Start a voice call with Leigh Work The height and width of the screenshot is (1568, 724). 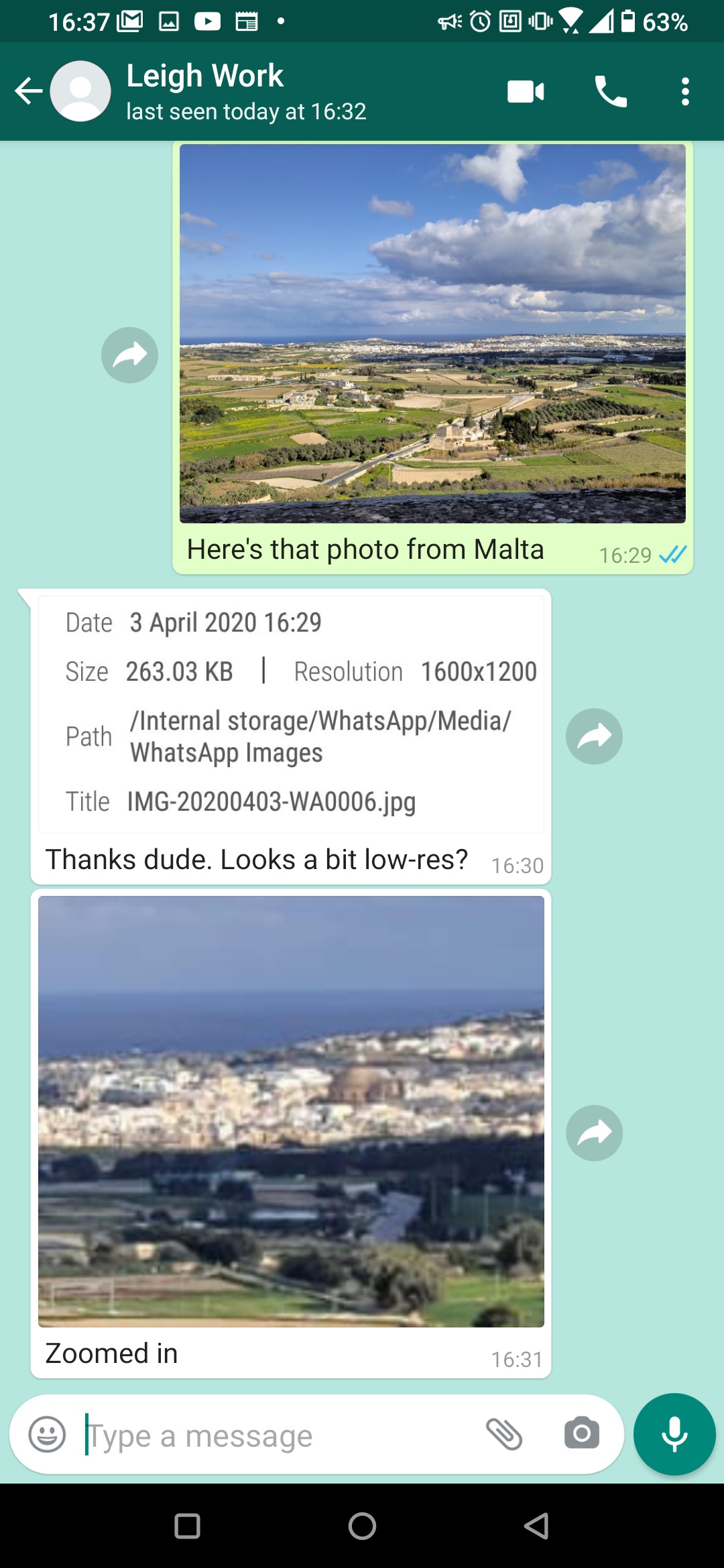pyautogui.click(x=611, y=91)
